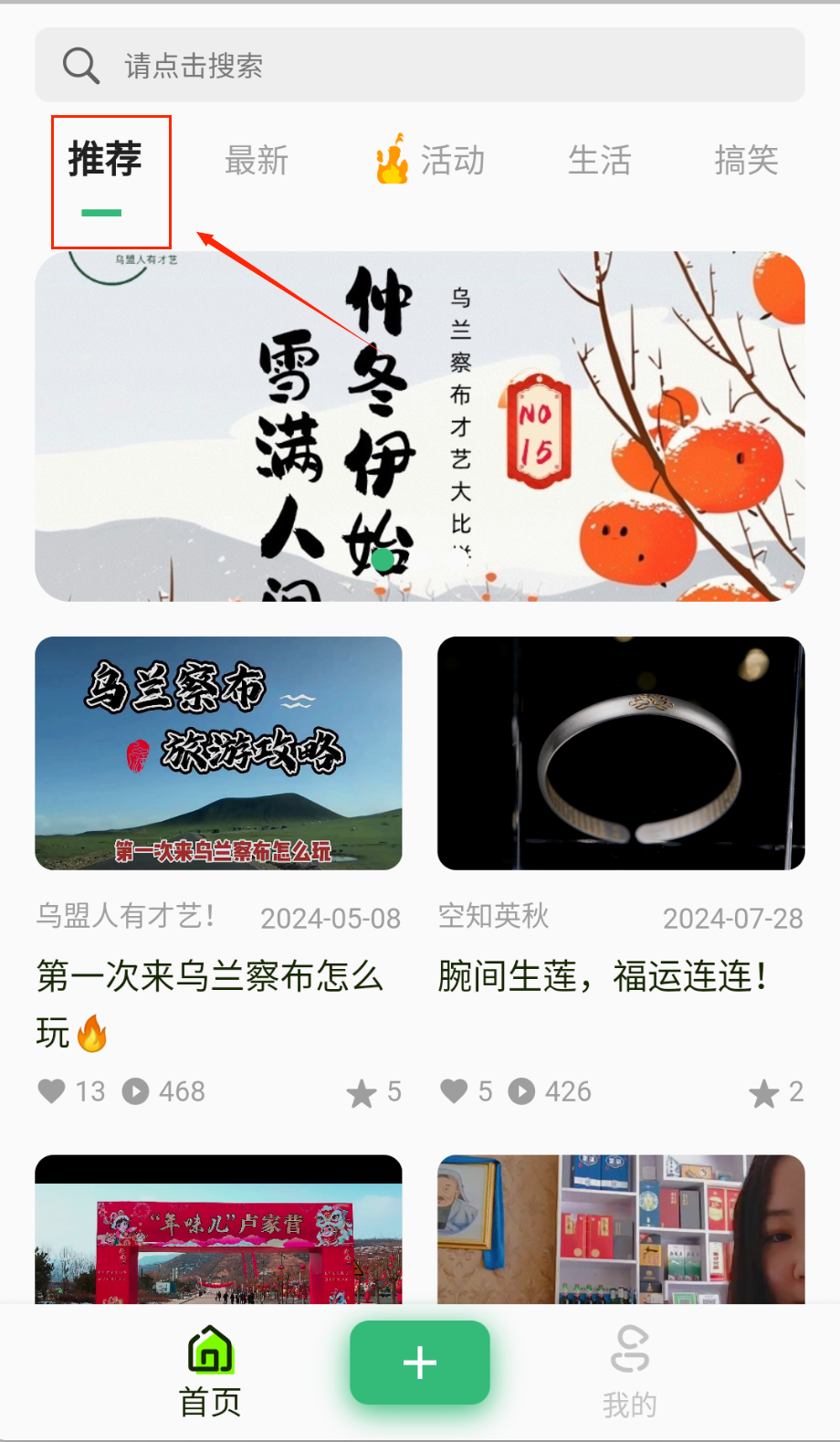Select the 推荐 tab
Viewport: 840px width, 1442px height.
tap(106, 161)
